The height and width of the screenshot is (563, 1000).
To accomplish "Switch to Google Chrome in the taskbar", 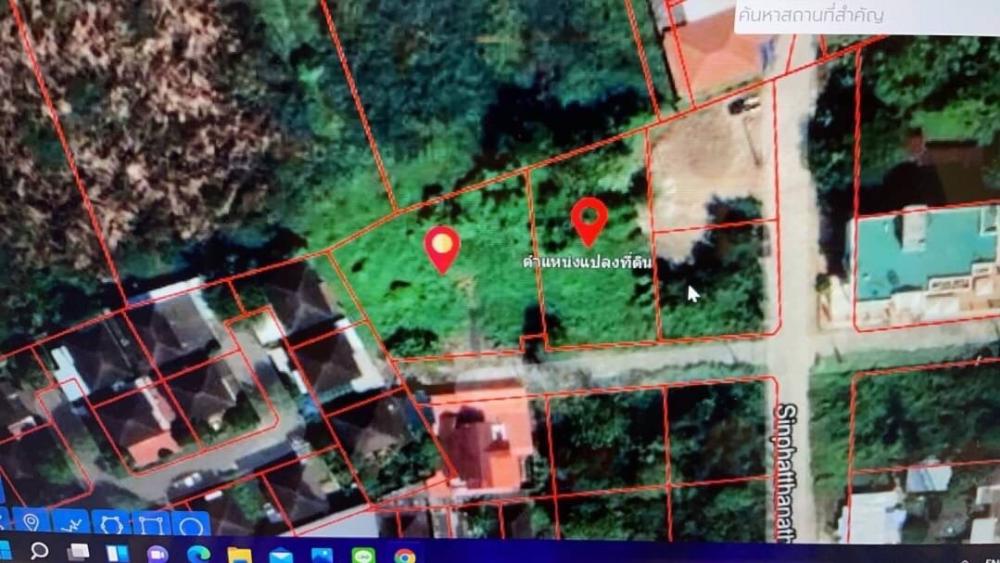I will (x=405, y=557).
